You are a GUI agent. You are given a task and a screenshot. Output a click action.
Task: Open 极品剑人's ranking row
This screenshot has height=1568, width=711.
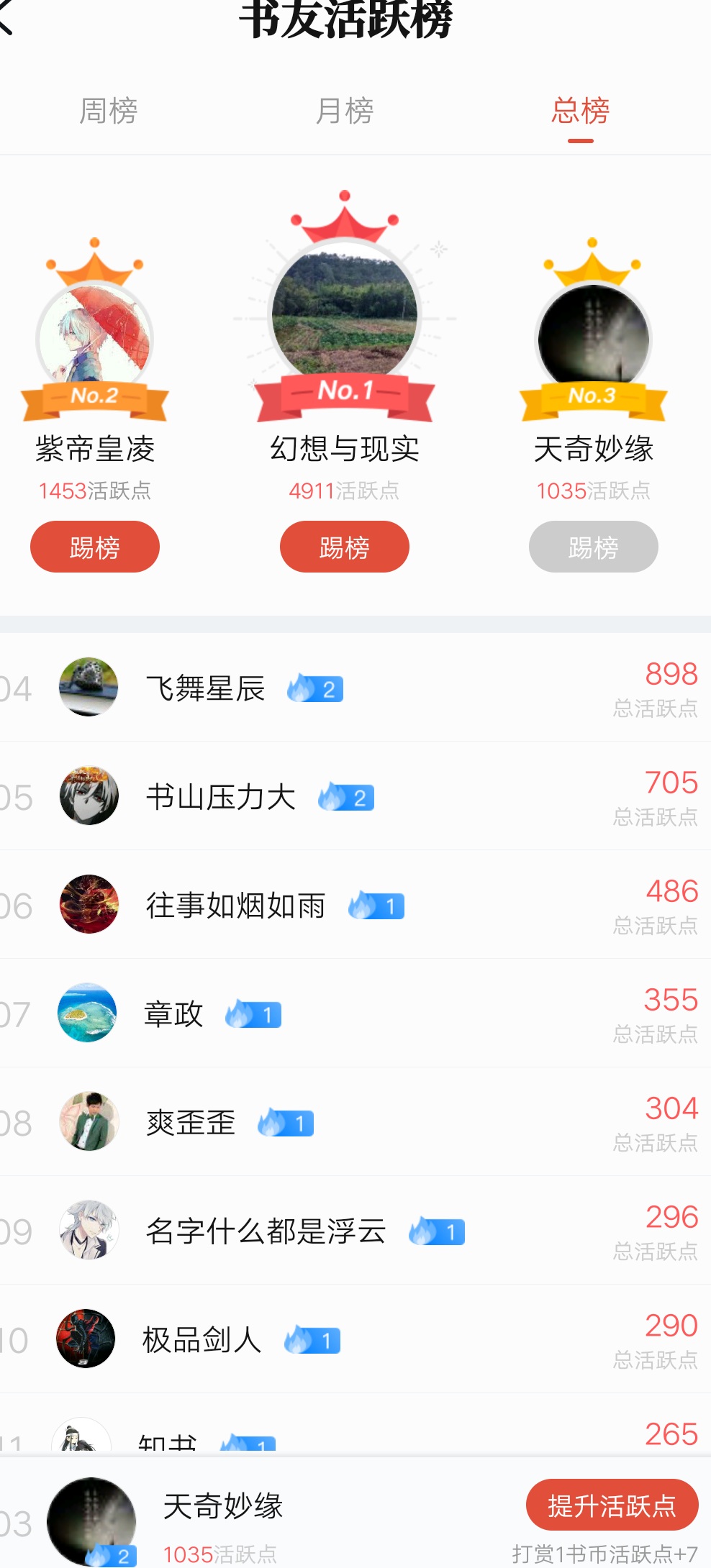coord(355,1340)
